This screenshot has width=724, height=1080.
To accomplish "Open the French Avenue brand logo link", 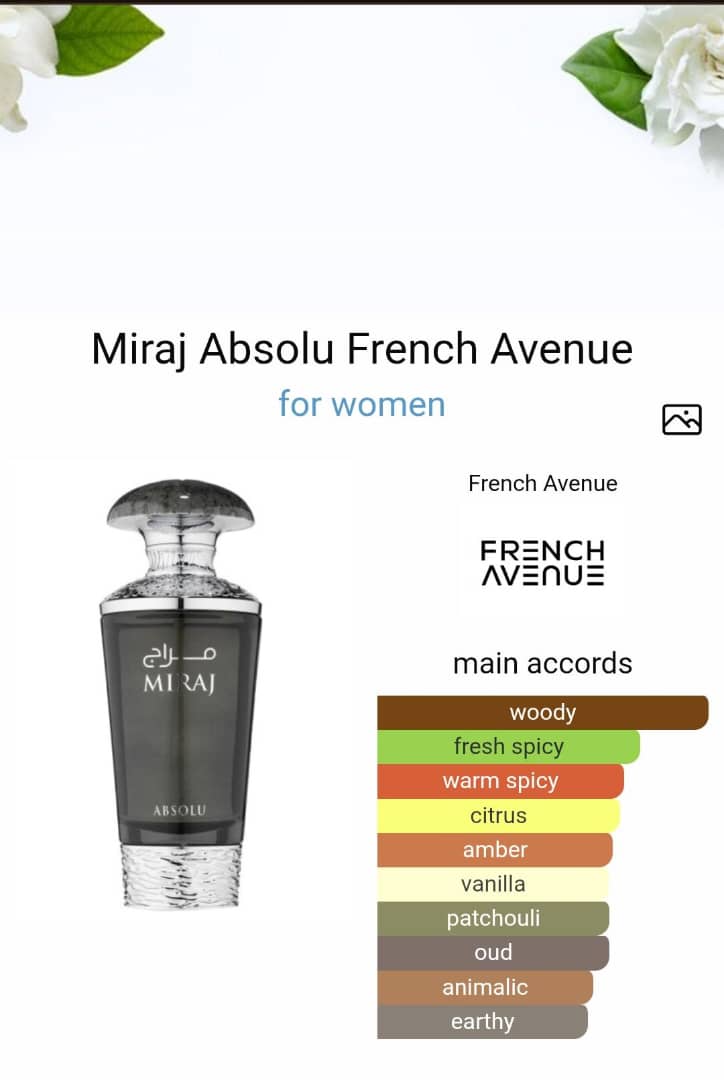I will point(542,563).
